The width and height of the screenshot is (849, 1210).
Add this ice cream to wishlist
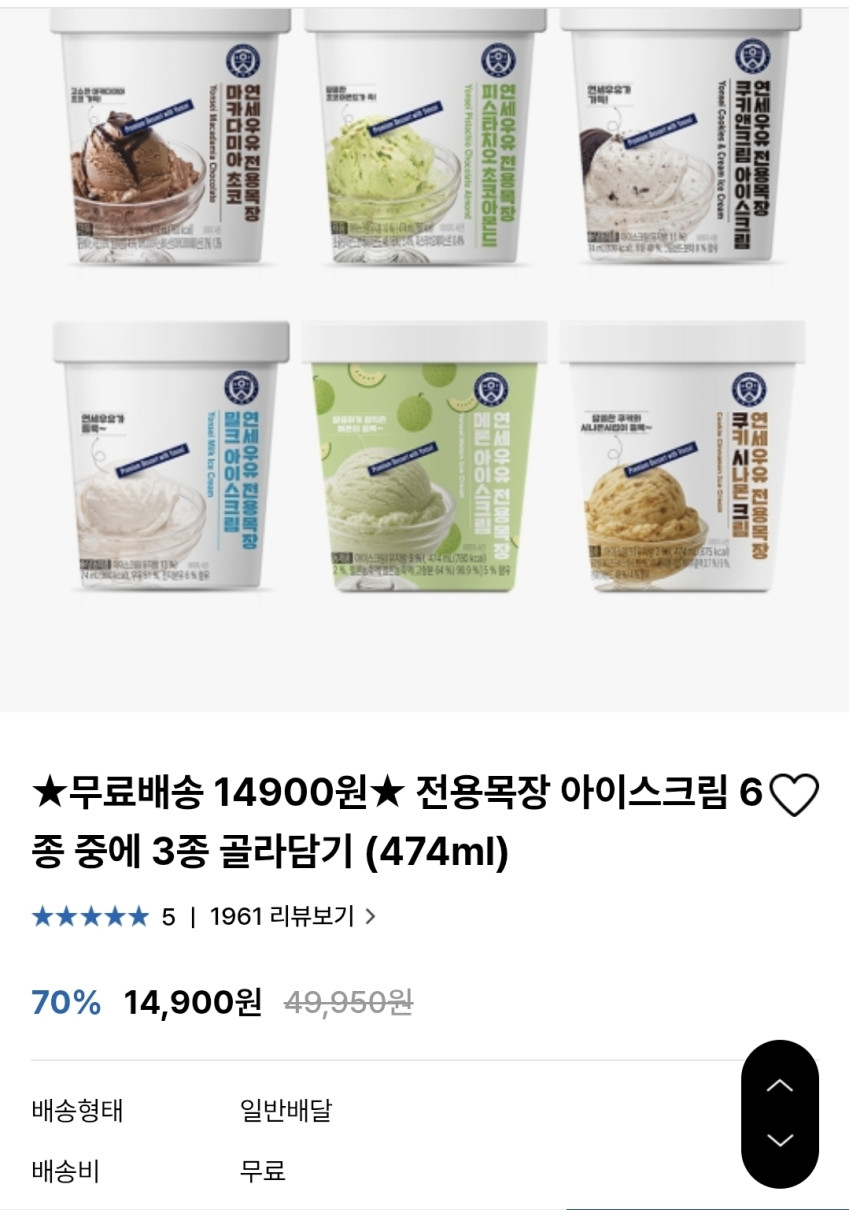pyautogui.click(x=796, y=796)
